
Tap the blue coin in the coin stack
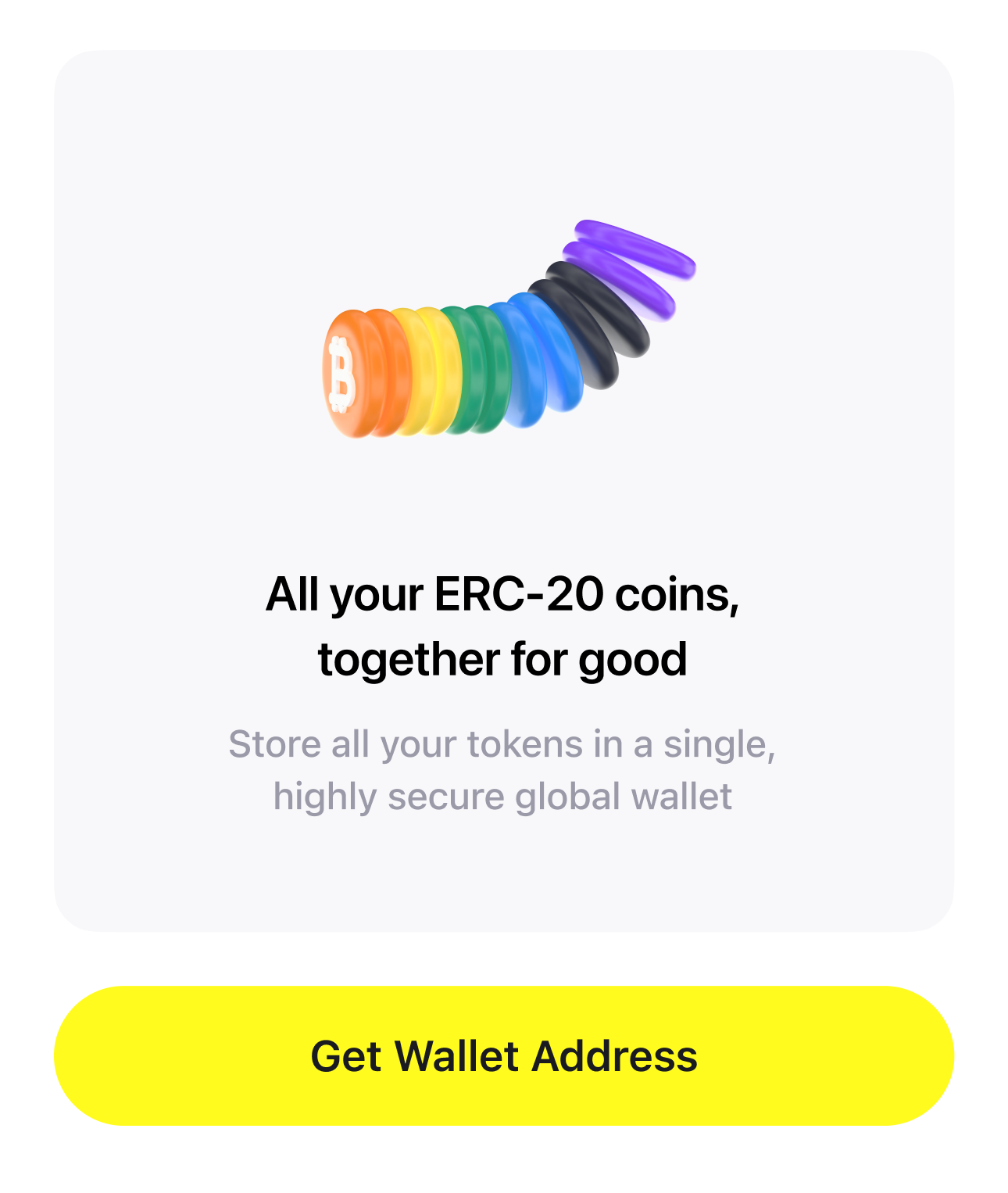(x=539, y=360)
